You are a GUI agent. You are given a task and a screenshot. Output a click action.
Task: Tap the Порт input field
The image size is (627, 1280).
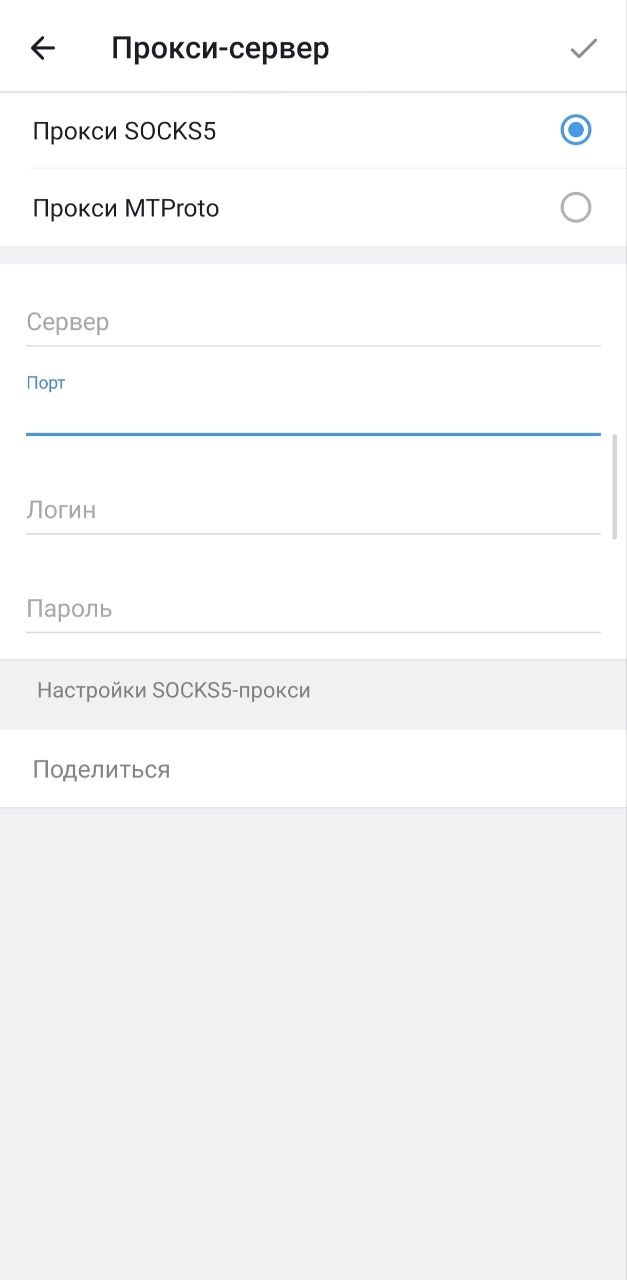pos(312,414)
